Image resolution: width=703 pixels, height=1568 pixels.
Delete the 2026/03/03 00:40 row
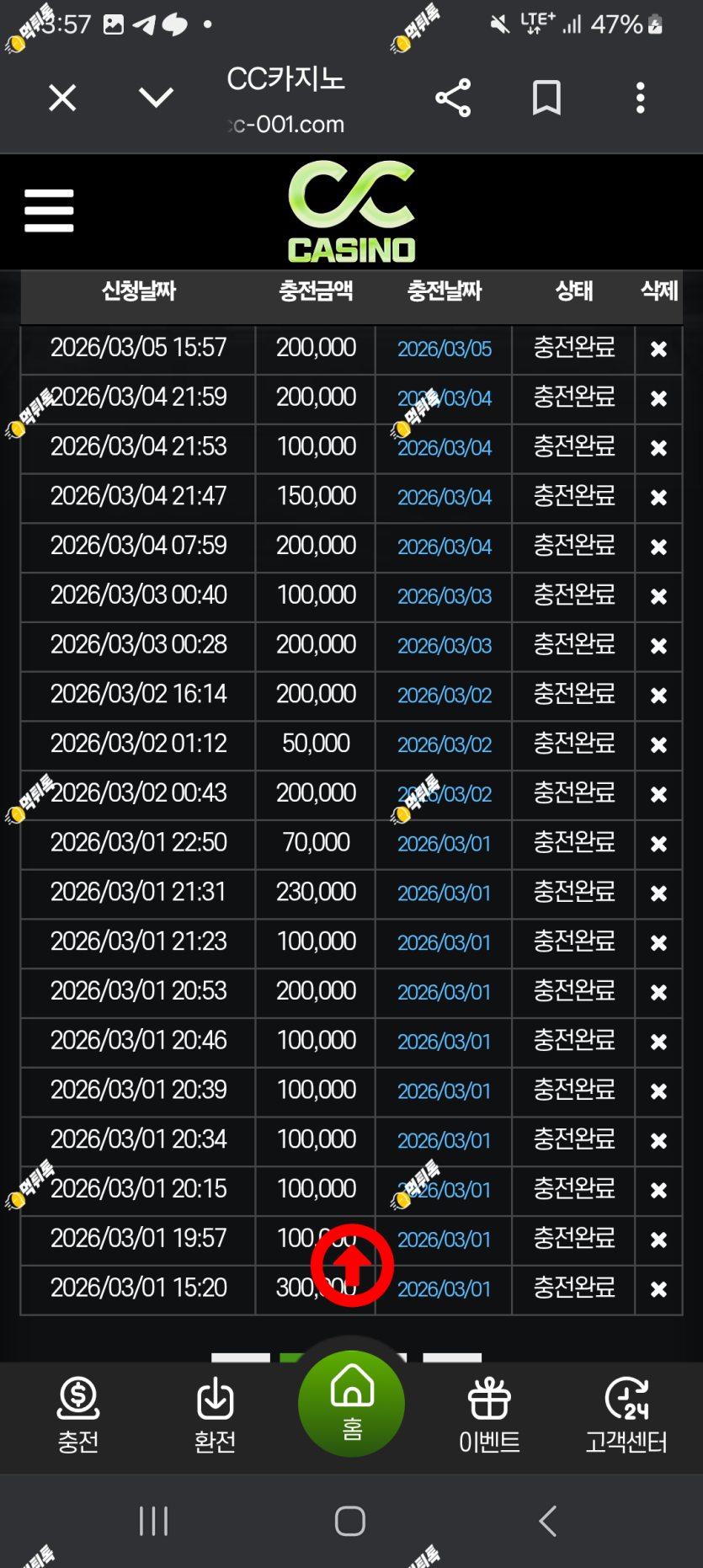coord(658,596)
